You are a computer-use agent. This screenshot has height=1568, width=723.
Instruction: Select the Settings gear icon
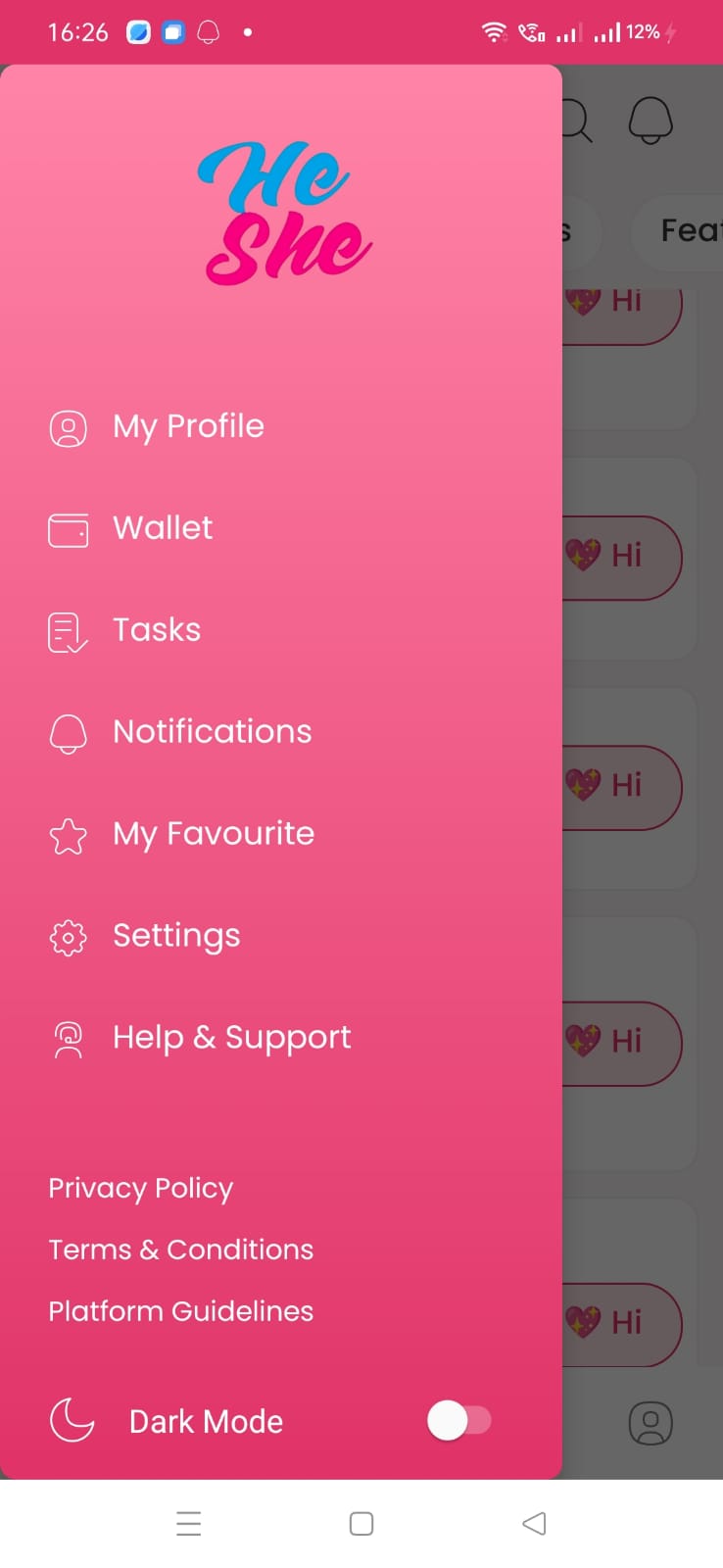click(x=67, y=938)
